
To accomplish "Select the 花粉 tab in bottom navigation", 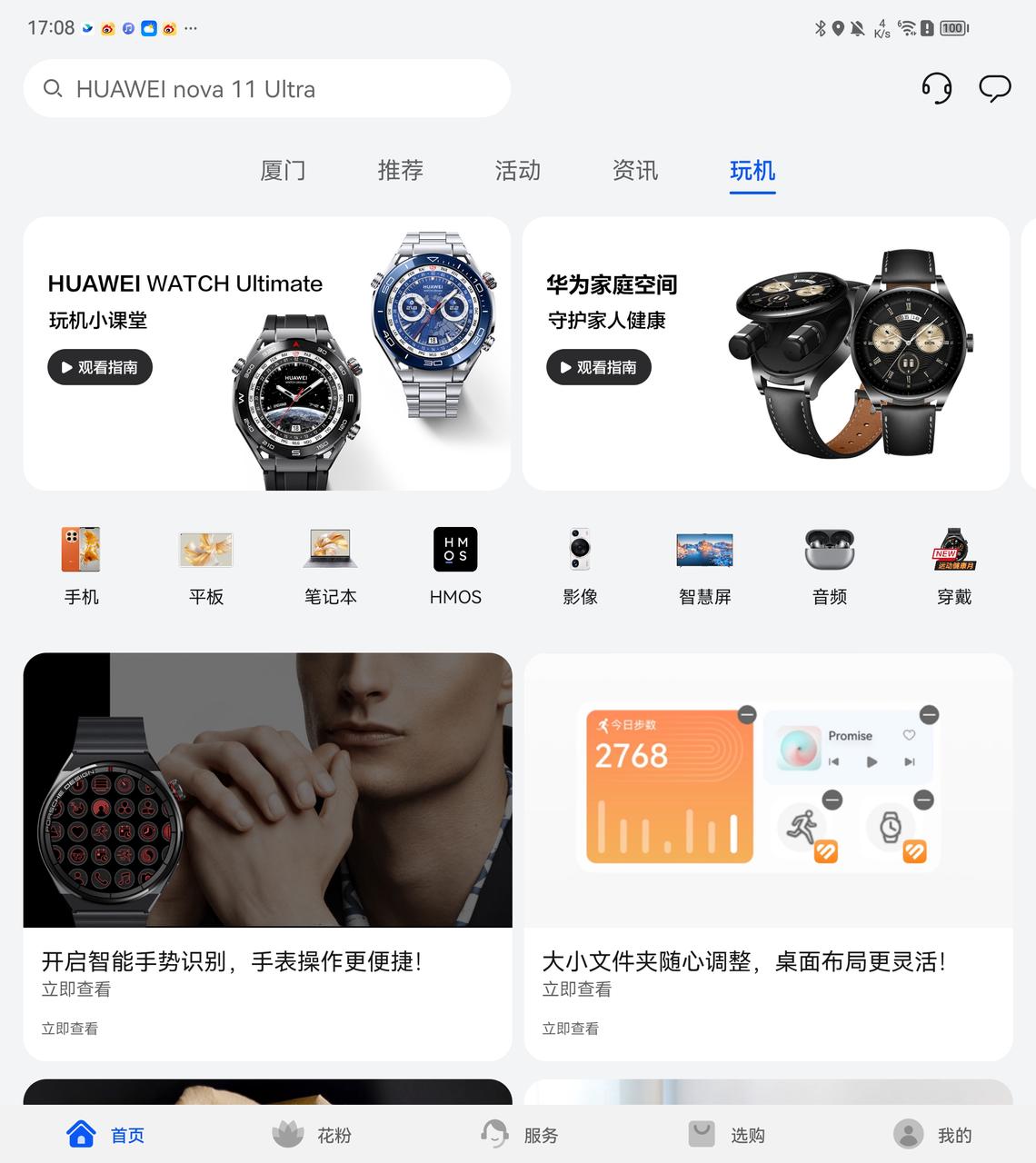I will pos(312,1134).
